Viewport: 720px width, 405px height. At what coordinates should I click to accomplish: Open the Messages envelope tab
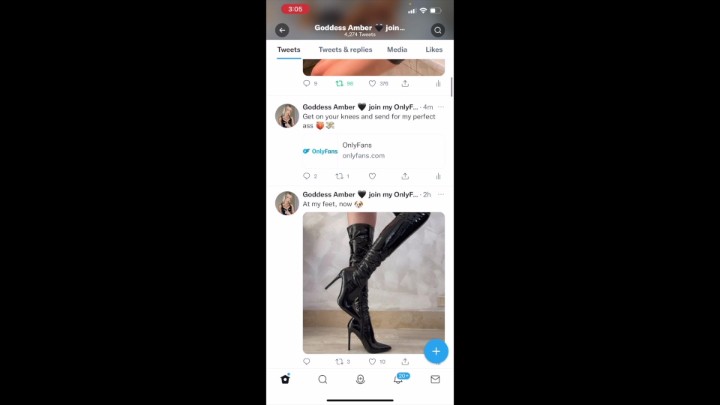click(x=435, y=379)
